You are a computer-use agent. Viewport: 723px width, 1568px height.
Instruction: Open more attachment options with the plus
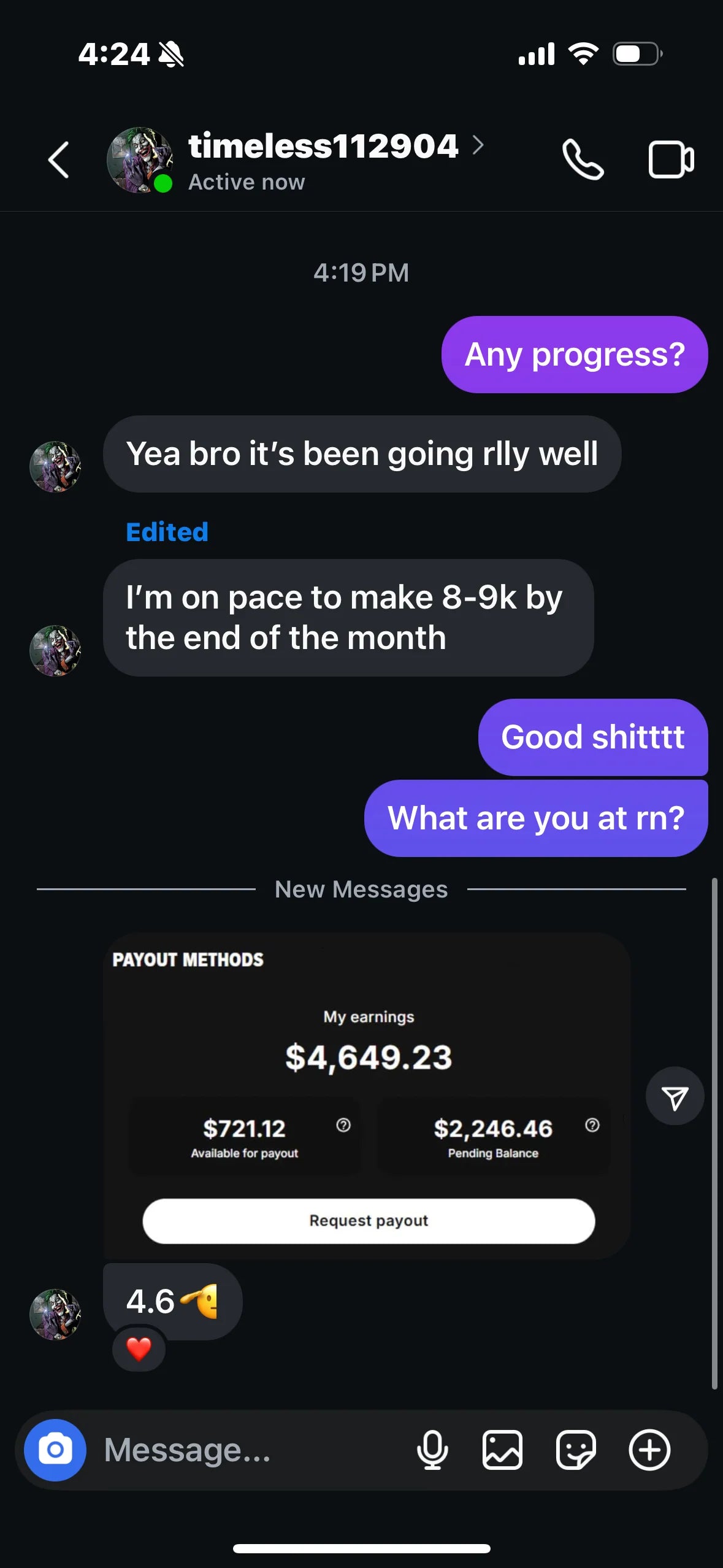pos(649,1450)
